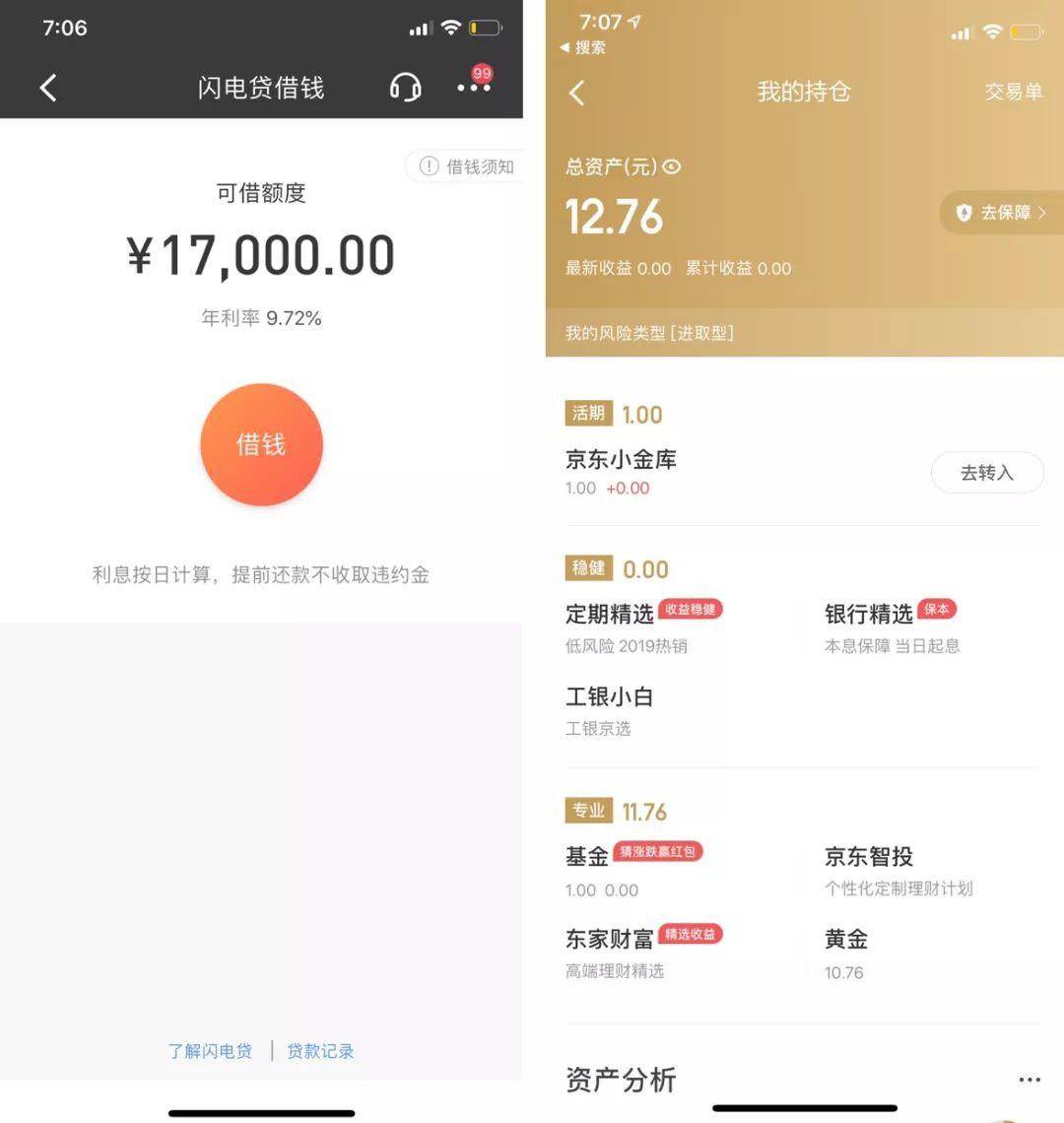Tap the 保本 tag on 银行精选
Screen dimensions: 1064x1123
pos(937,609)
